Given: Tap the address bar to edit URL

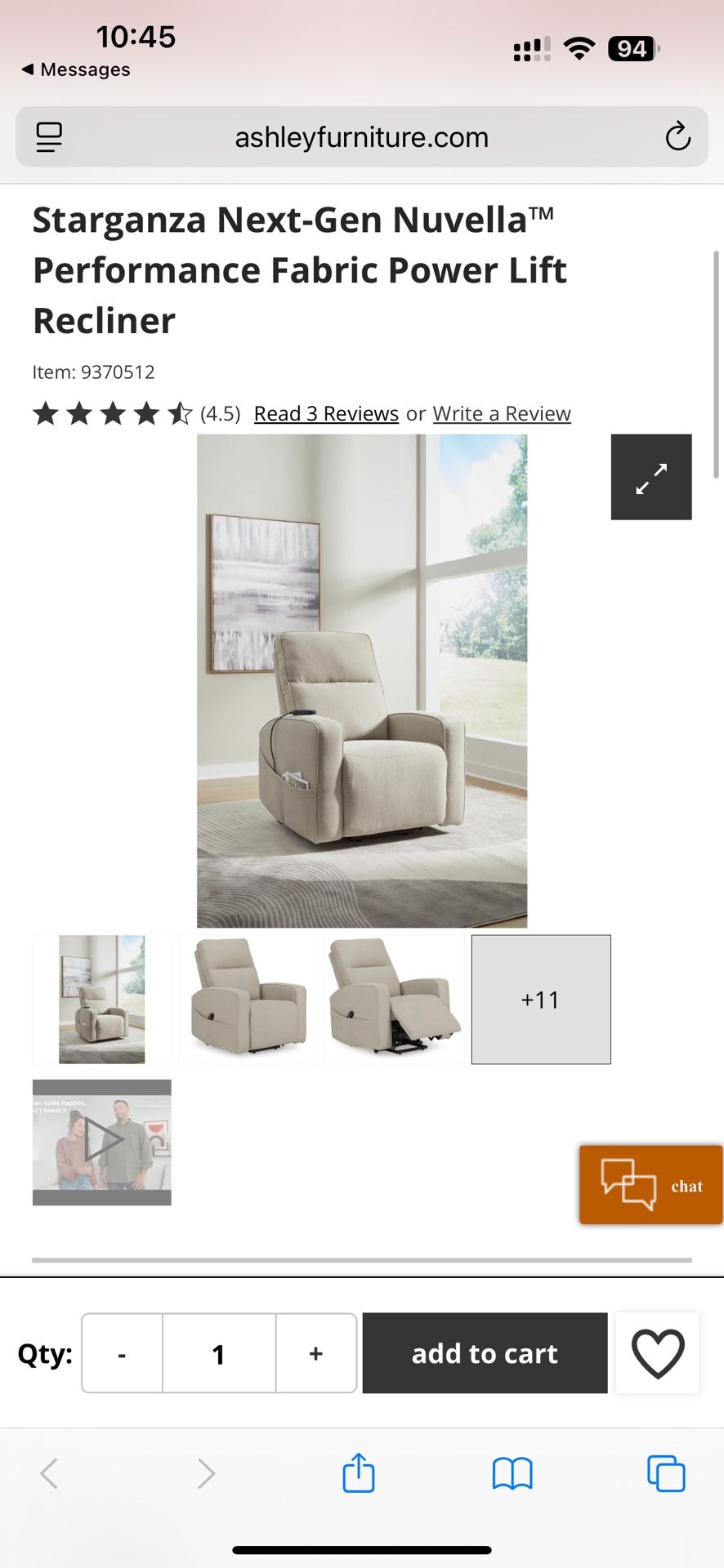Looking at the screenshot, I should 362,137.
